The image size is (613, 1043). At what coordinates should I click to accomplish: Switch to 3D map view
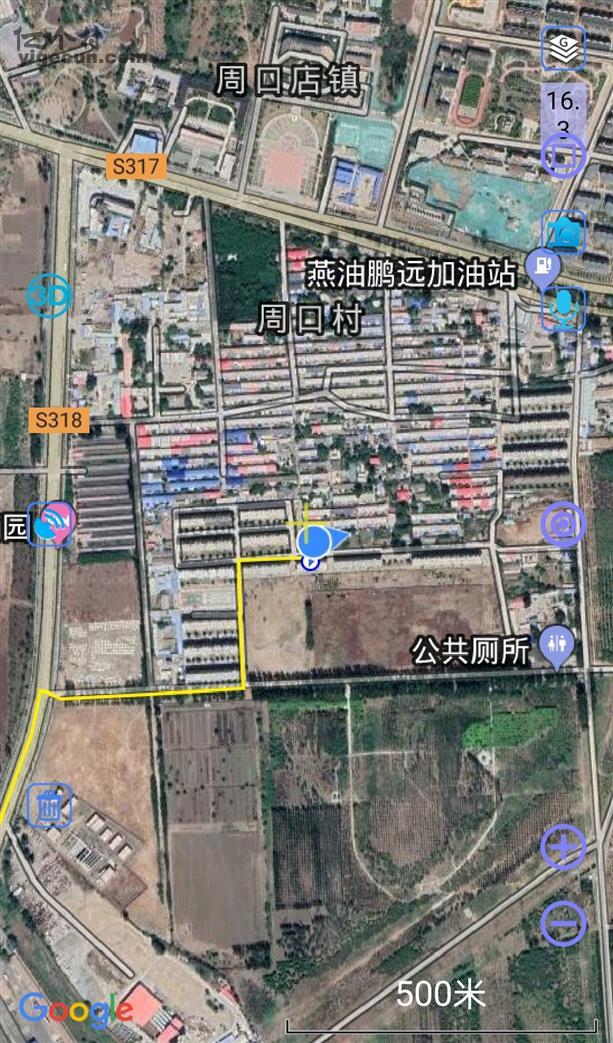48,297
